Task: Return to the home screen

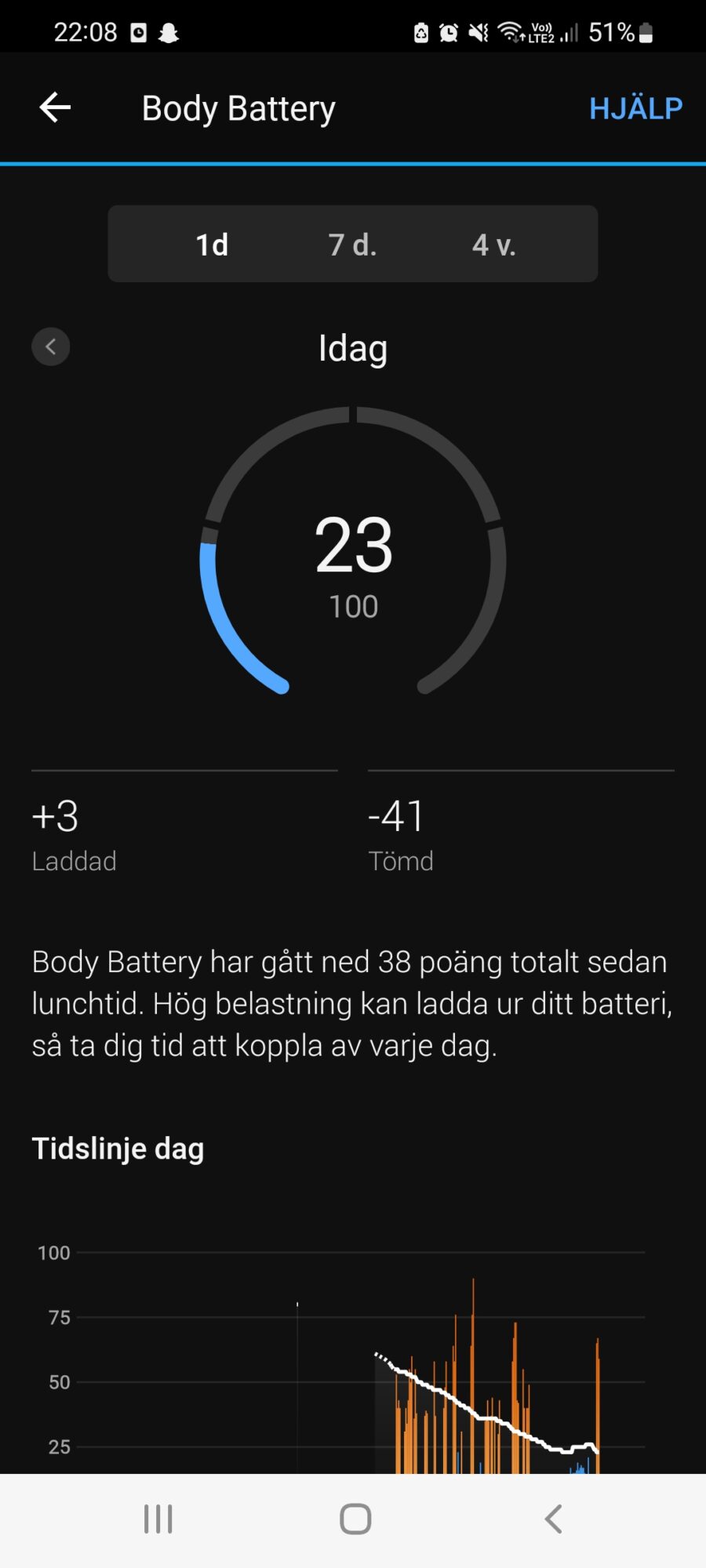Action: coord(355,1519)
